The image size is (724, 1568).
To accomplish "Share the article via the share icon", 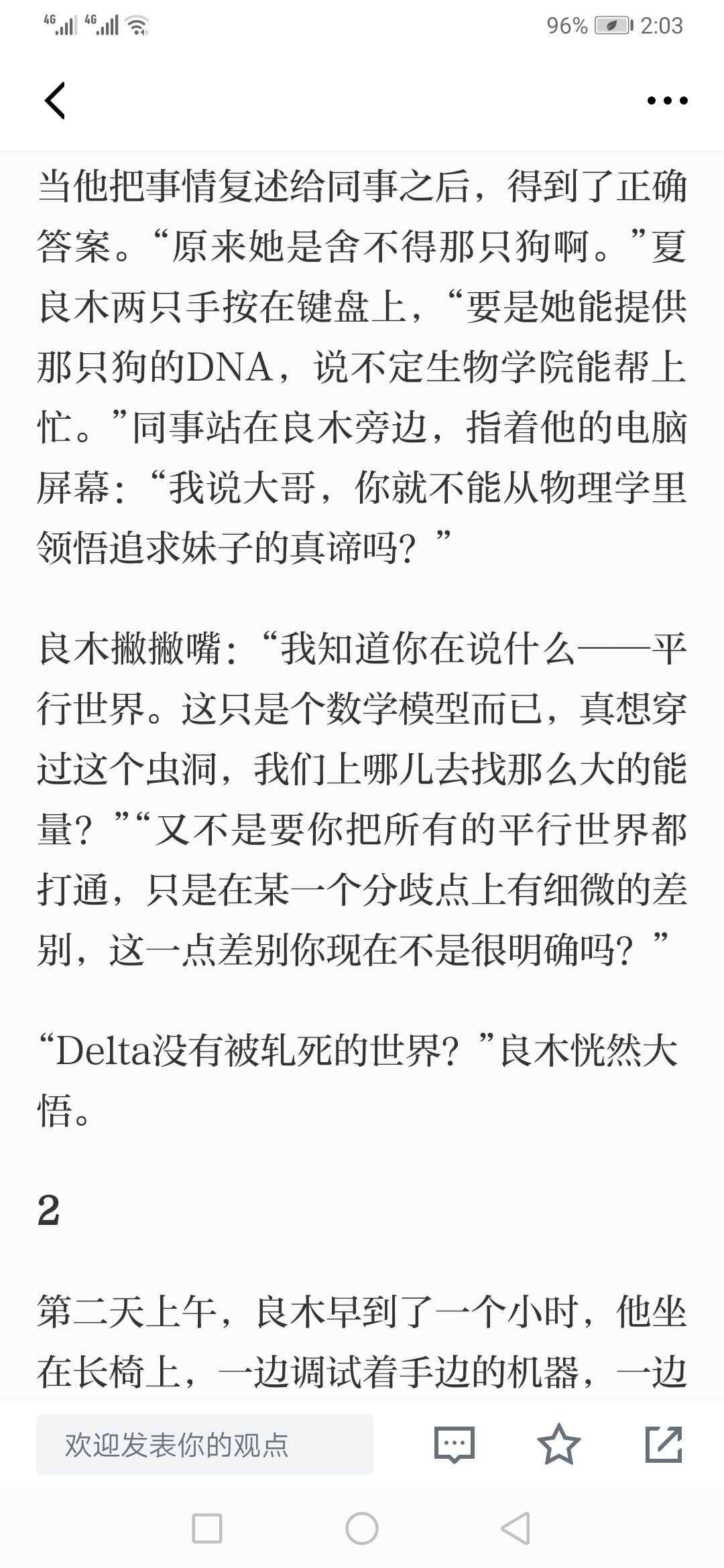I will click(664, 1444).
